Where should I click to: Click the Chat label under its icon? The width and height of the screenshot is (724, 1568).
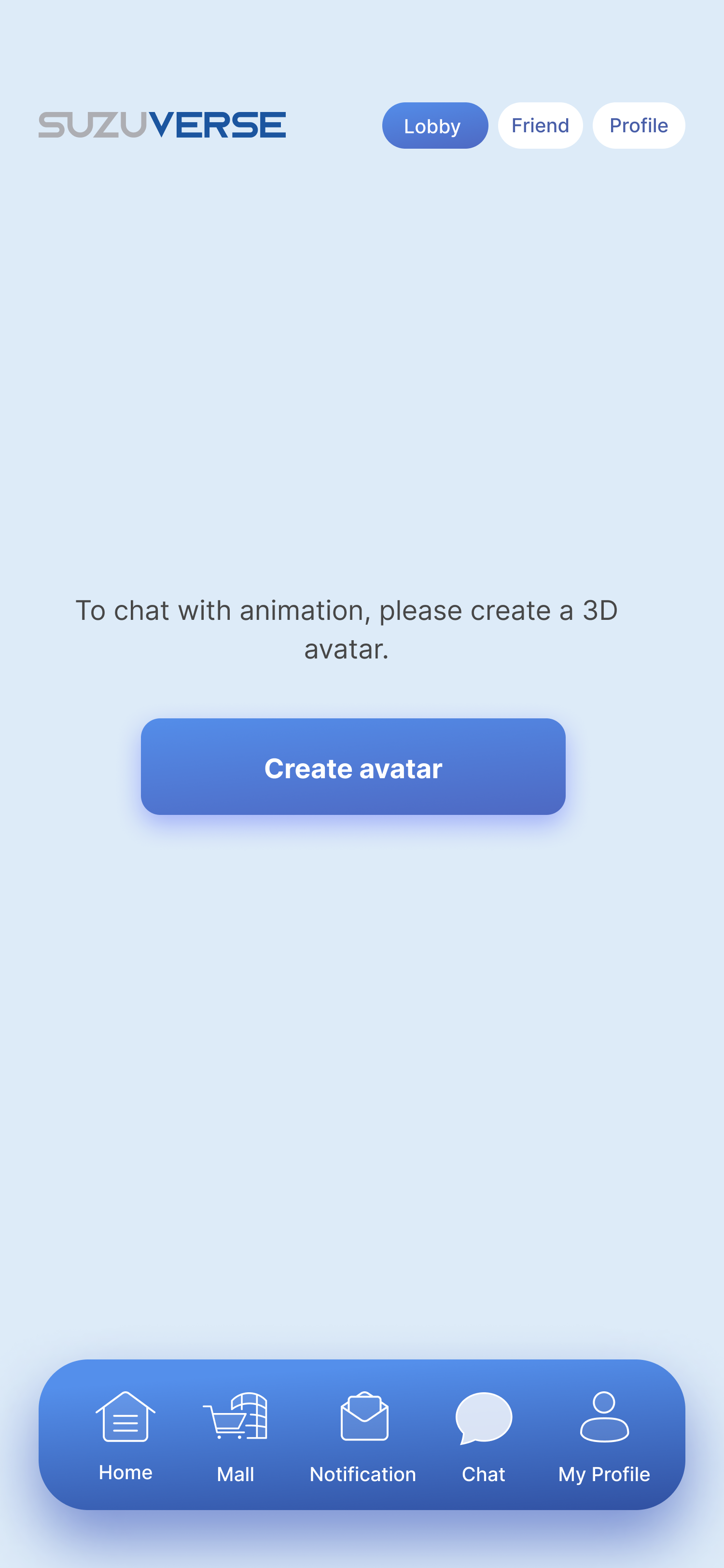483,1474
